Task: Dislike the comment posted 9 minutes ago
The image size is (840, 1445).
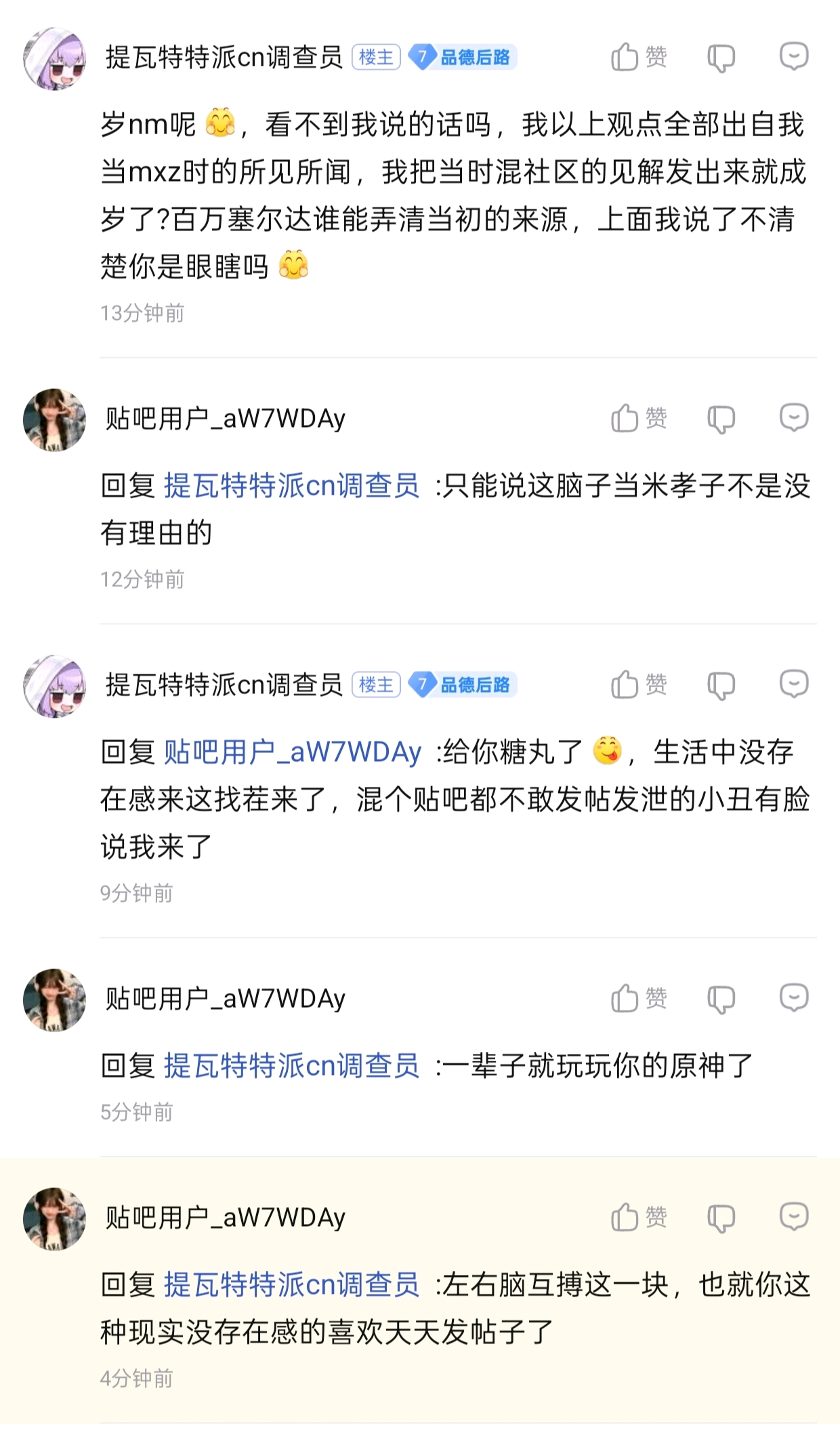Action: point(721,686)
